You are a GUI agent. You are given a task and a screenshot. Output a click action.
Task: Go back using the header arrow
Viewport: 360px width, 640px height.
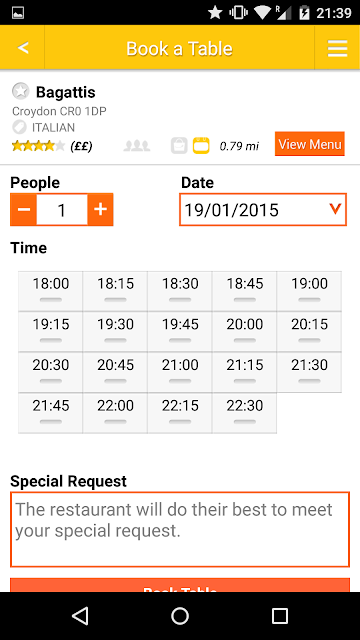(23, 48)
